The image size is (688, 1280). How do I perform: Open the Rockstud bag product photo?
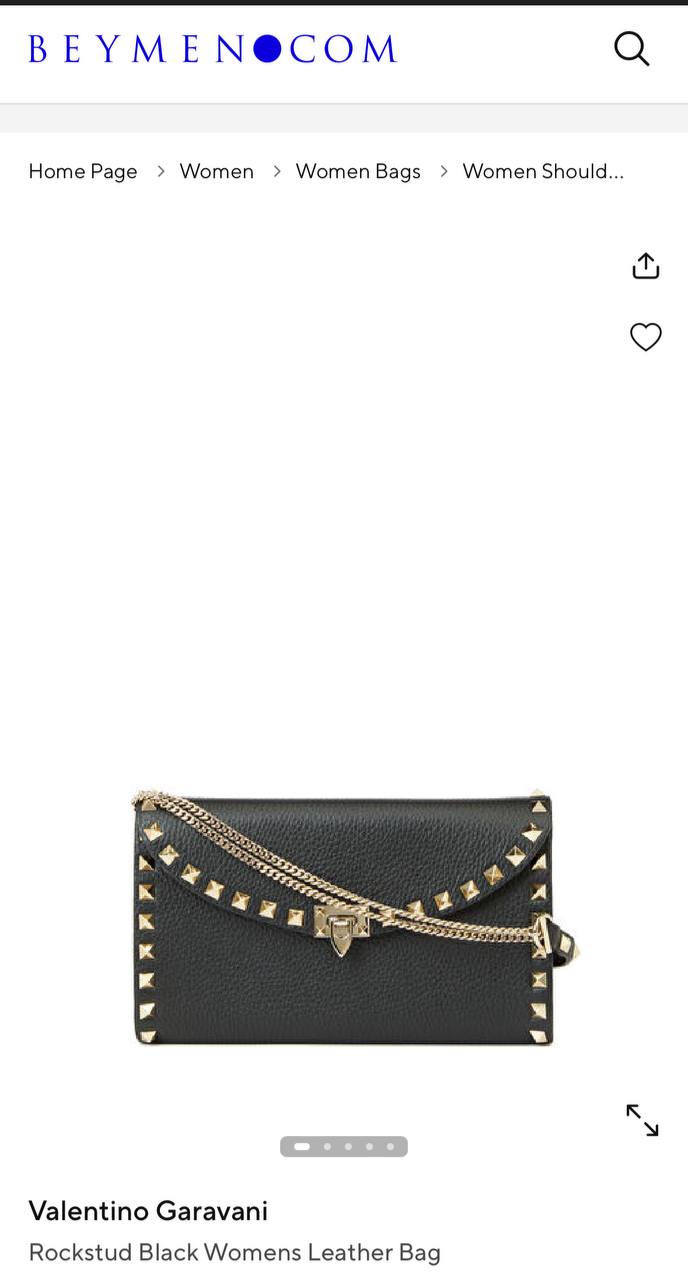[x=344, y=918]
